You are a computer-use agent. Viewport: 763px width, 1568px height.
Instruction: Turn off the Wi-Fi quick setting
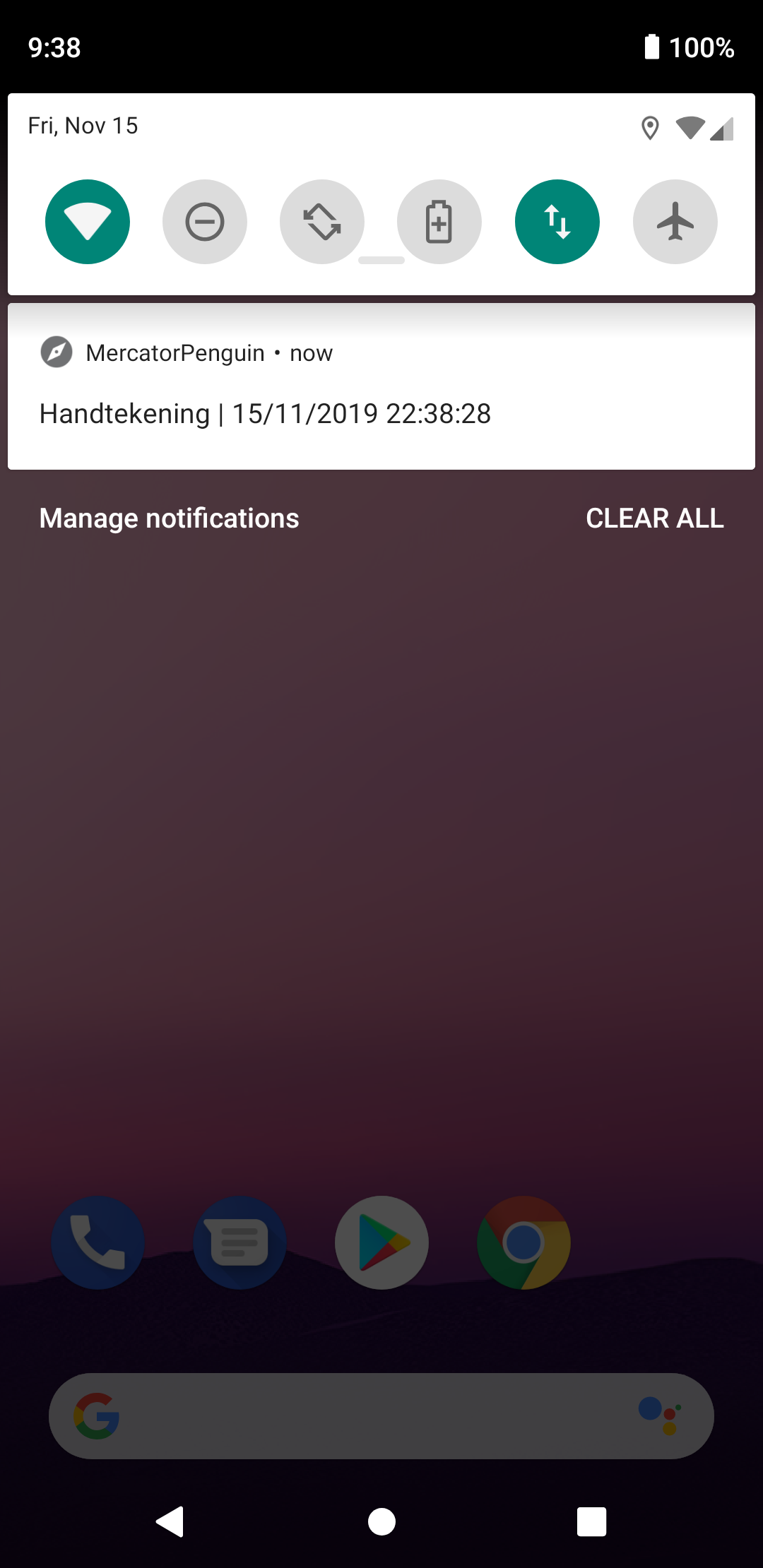88,222
